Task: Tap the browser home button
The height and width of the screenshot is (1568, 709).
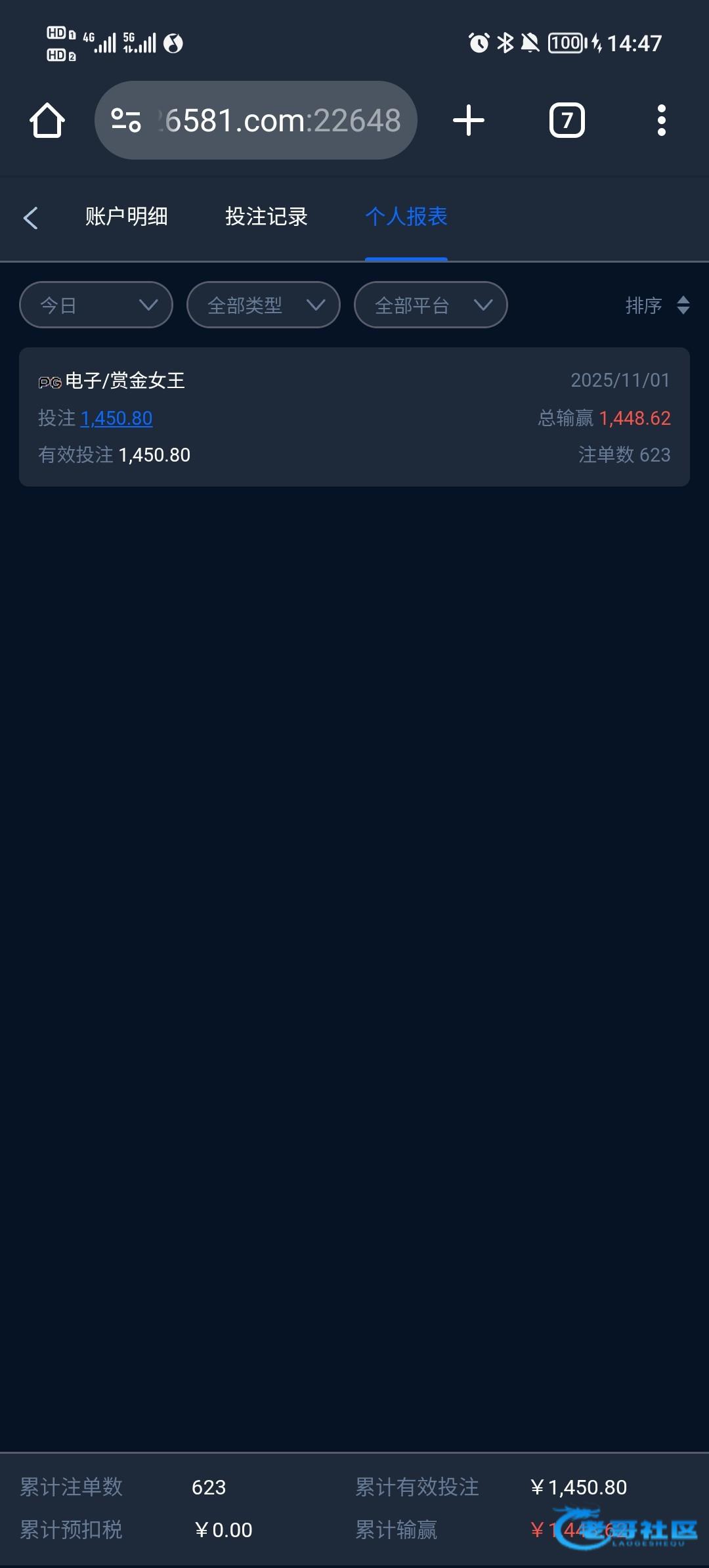Action: (47, 121)
